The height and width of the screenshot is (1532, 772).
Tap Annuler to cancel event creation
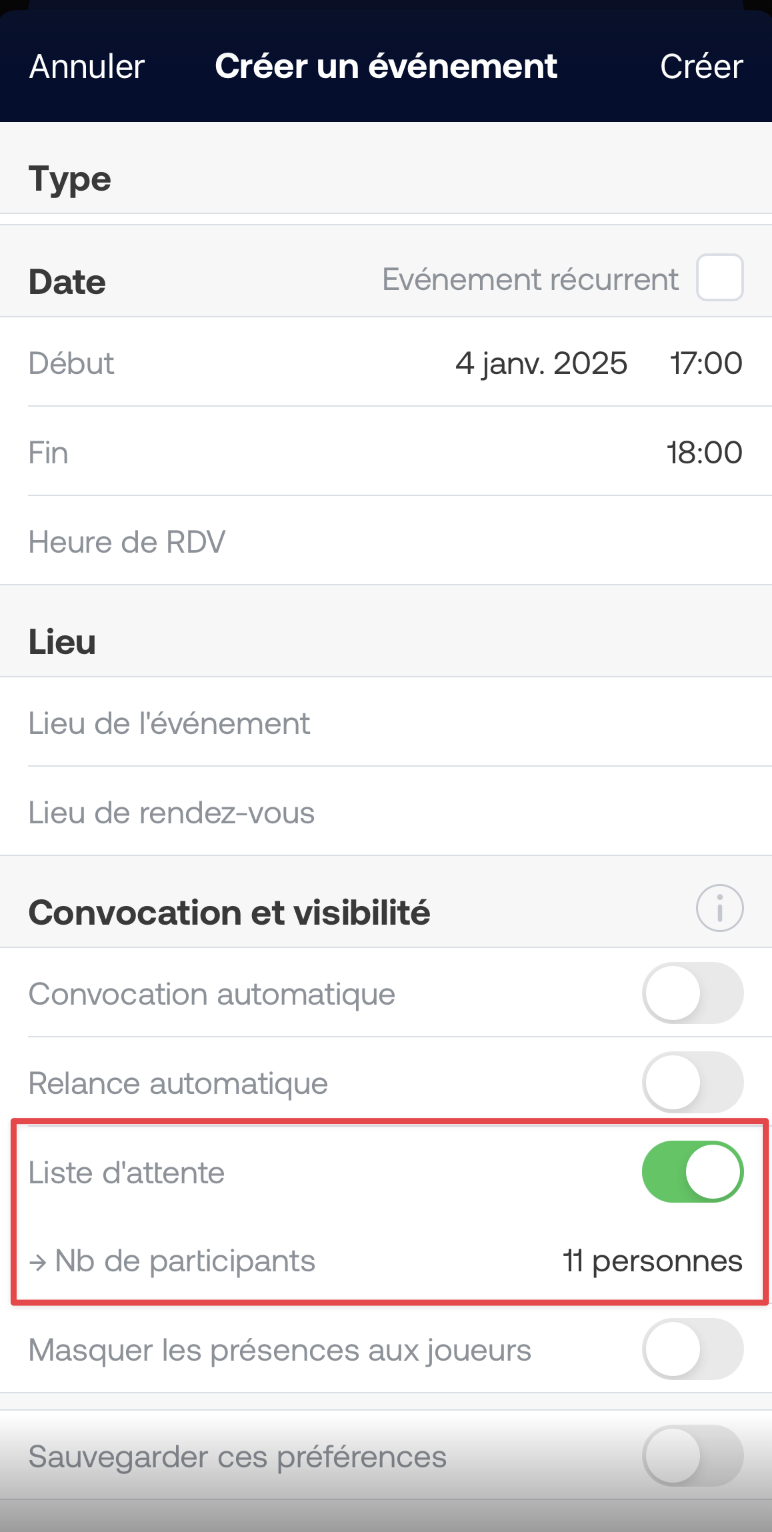pyautogui.click(x=87, y=66)
